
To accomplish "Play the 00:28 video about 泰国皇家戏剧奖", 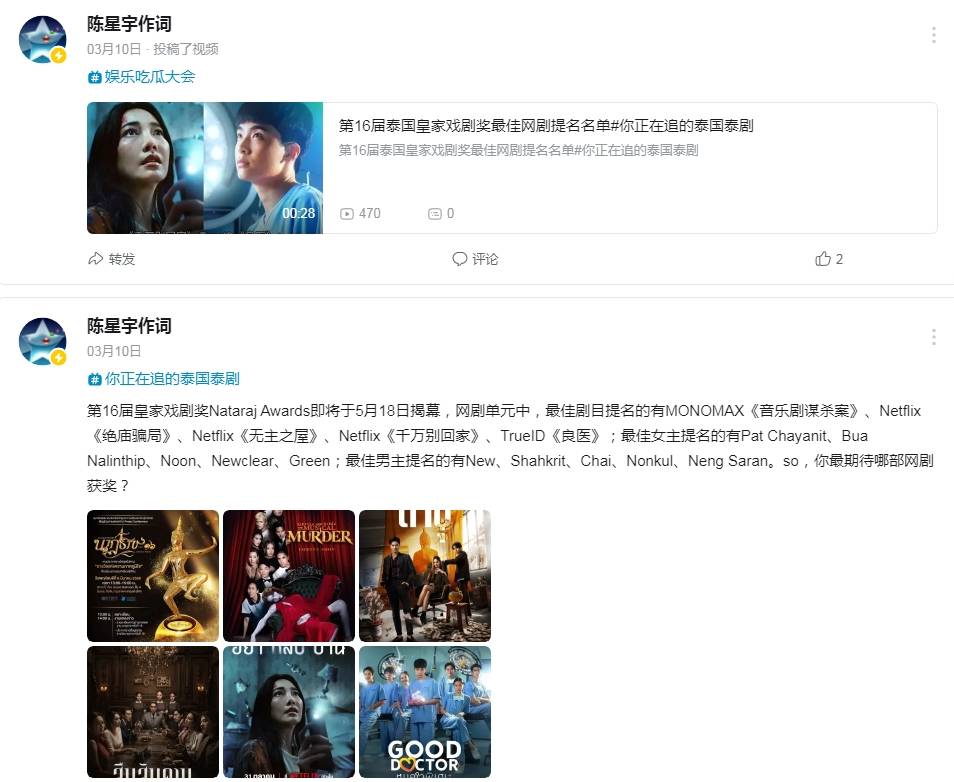I will (204, 168).
